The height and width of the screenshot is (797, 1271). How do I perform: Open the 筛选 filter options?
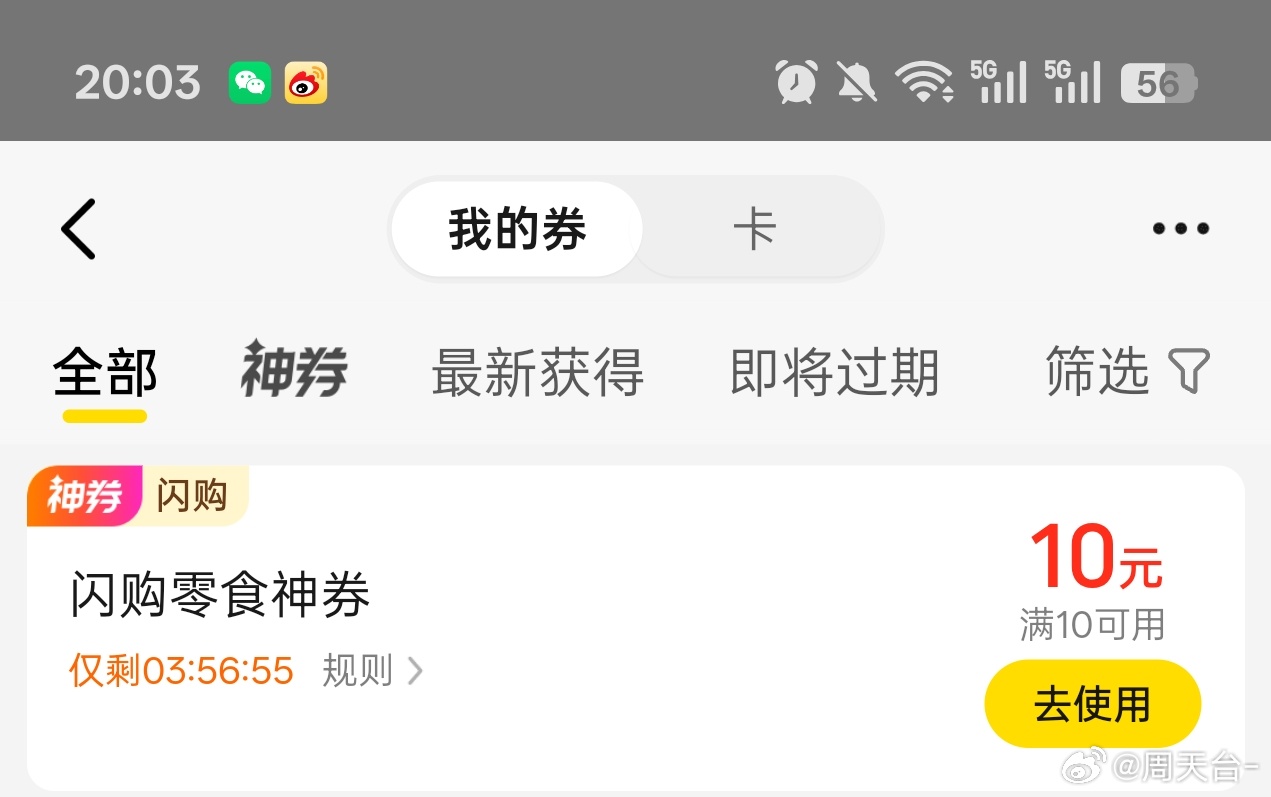[1127, 372]
